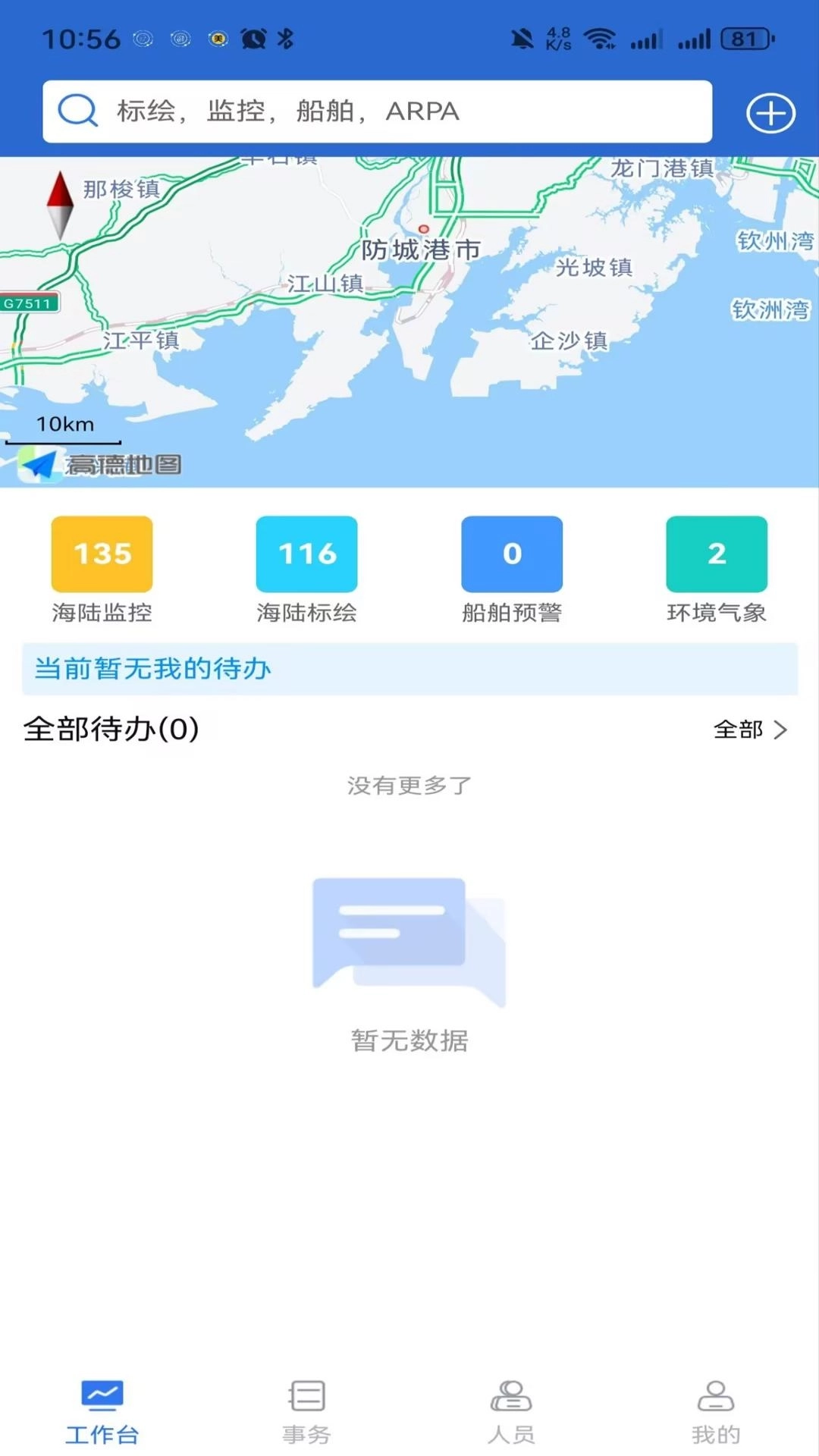Tap the empty chat placeholder illustration
The image size is (819, 1456).
pos(409,943)
